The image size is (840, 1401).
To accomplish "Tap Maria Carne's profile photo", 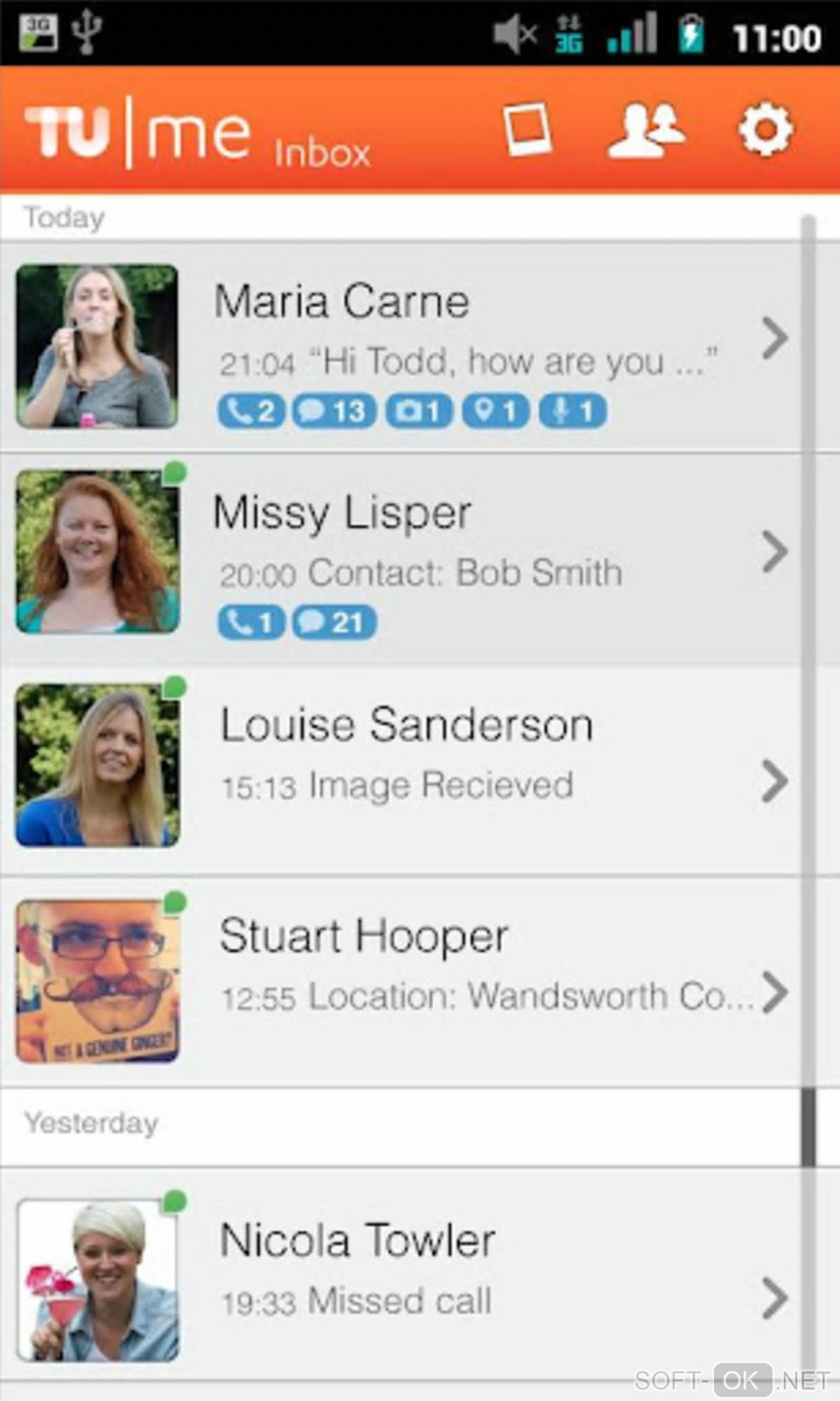I will click(x=97, y=346).
